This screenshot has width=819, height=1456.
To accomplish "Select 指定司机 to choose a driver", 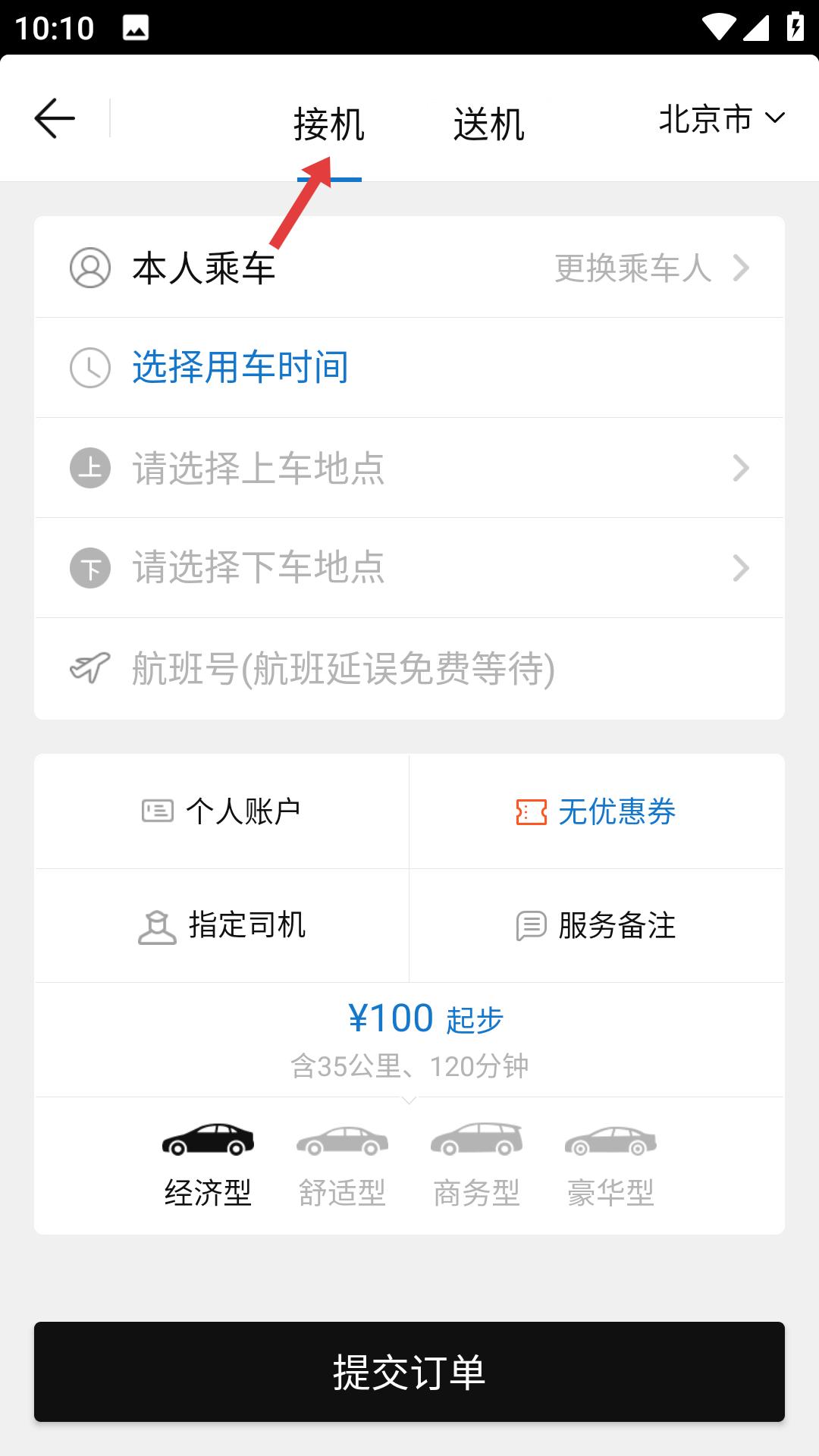I will (221, 925).
